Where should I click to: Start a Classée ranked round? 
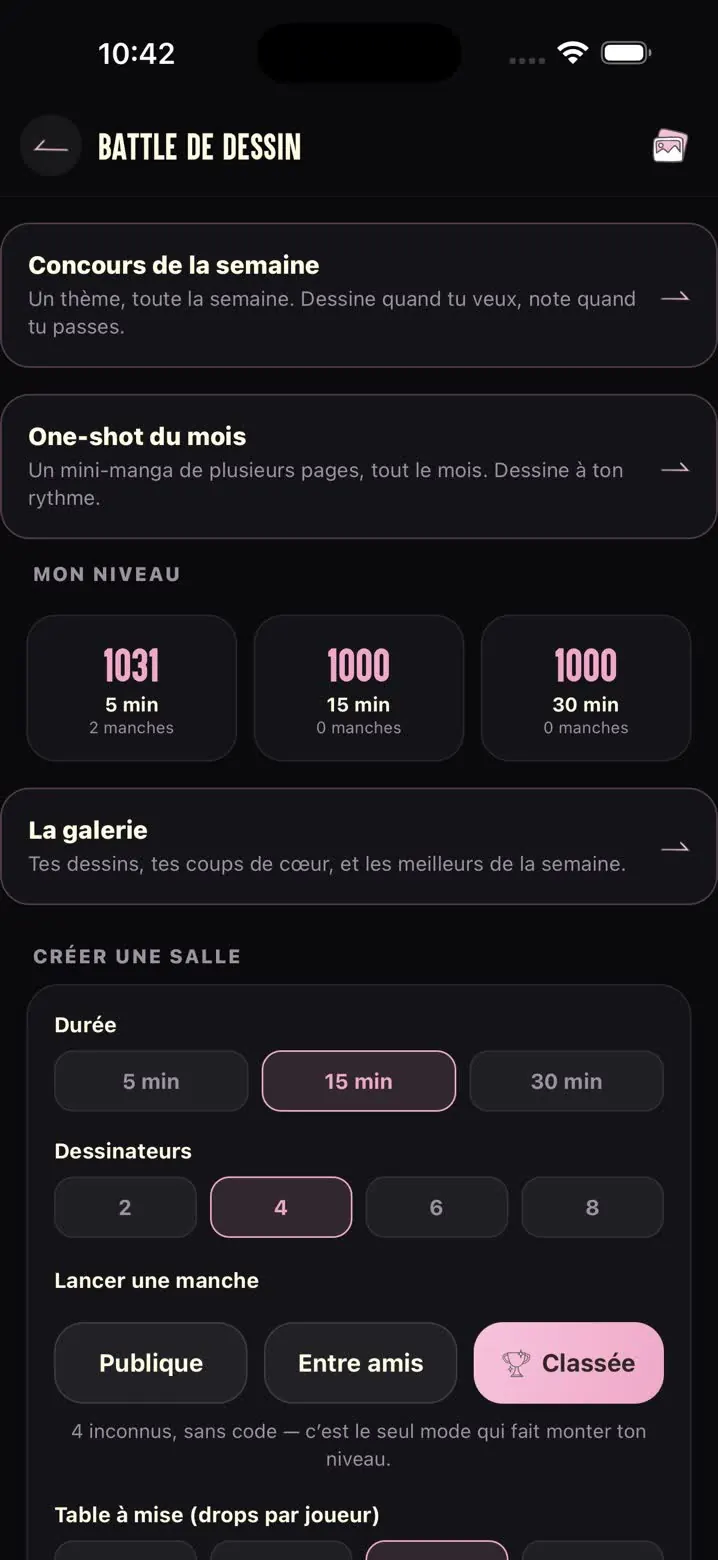(569, 1363)
